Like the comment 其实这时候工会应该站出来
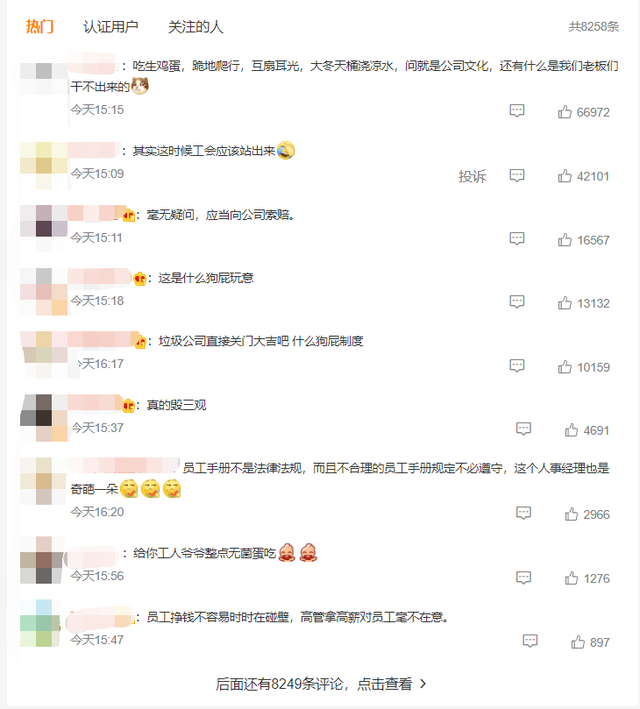640x709 pixels. tap(566, 176)
